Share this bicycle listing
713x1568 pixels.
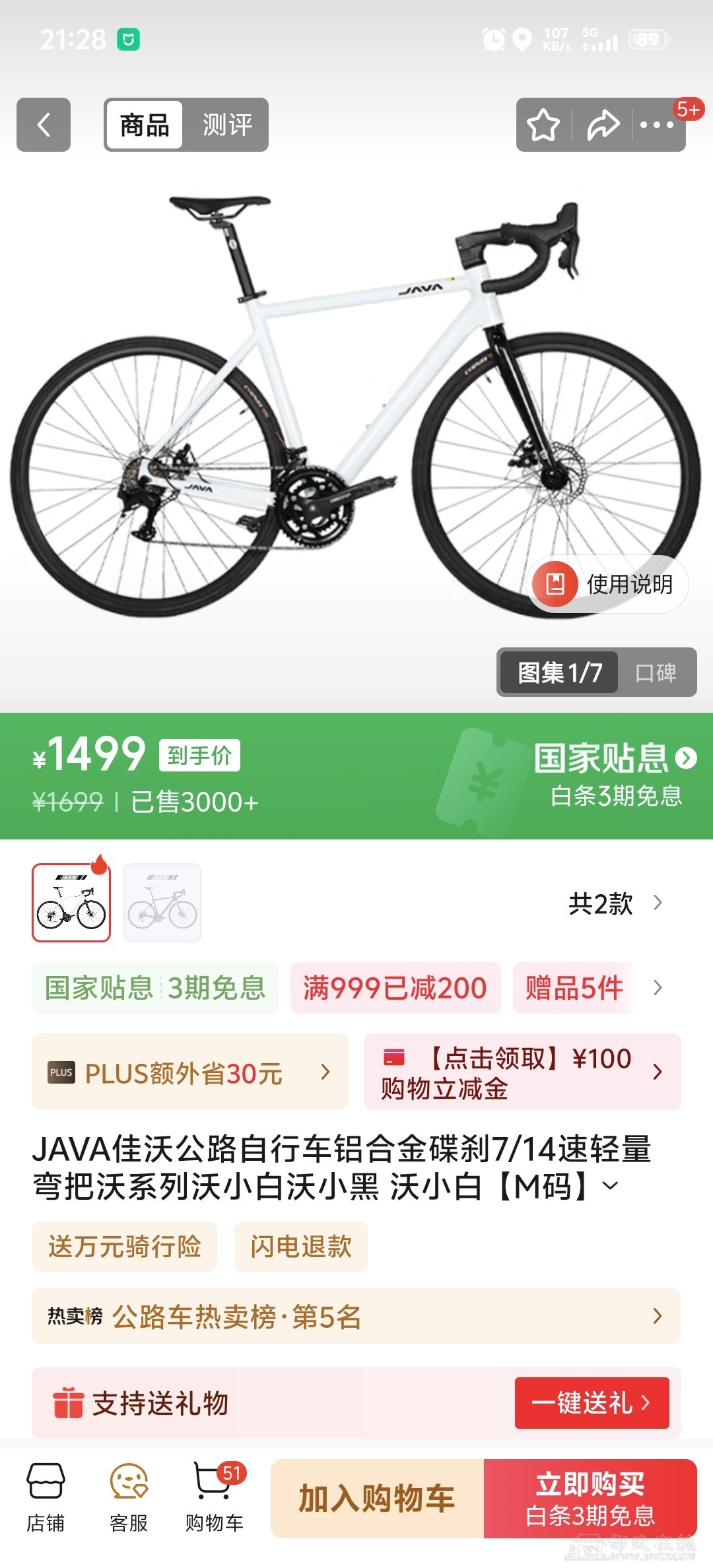tap(603, 125)
